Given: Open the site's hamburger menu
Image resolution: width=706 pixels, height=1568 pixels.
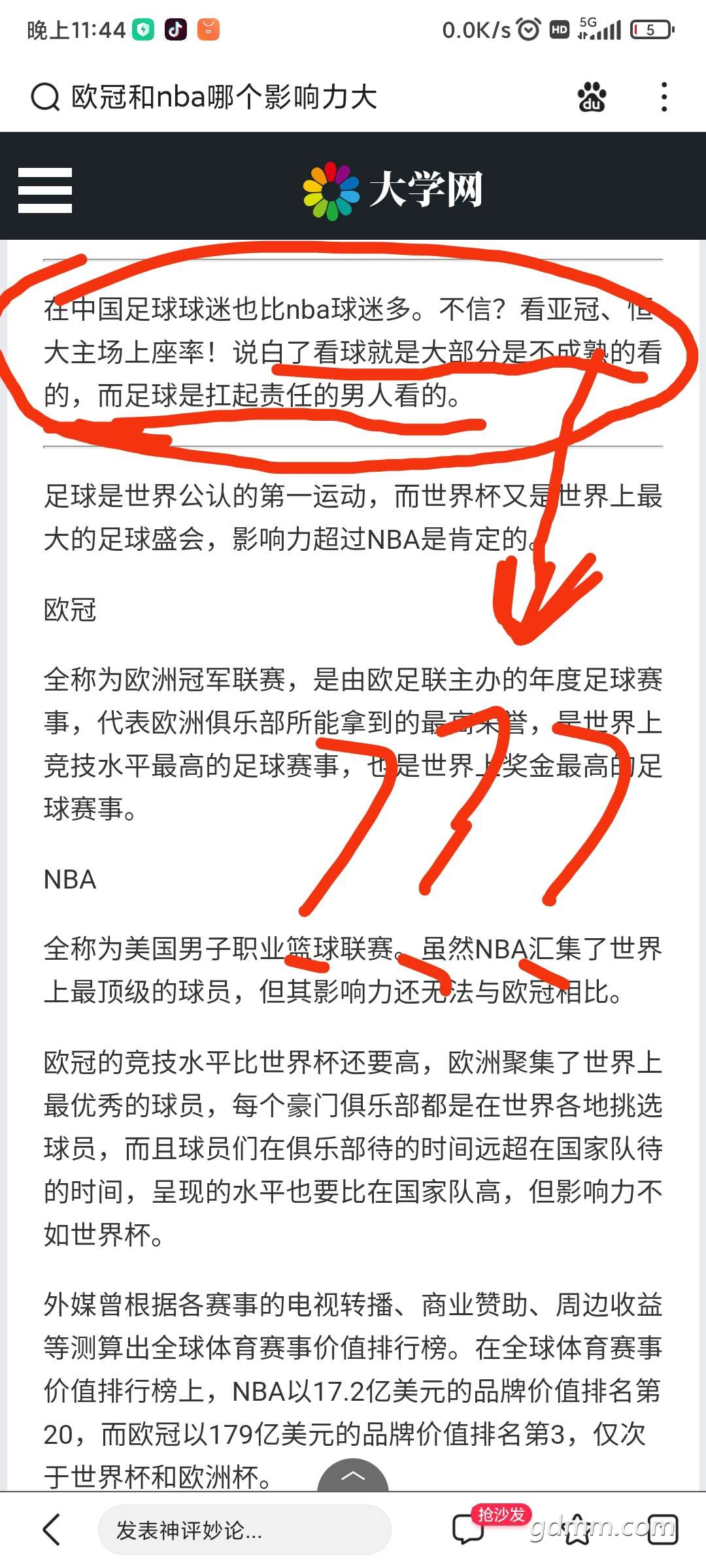Looking at the screenshot, I should tap(44, 190).
